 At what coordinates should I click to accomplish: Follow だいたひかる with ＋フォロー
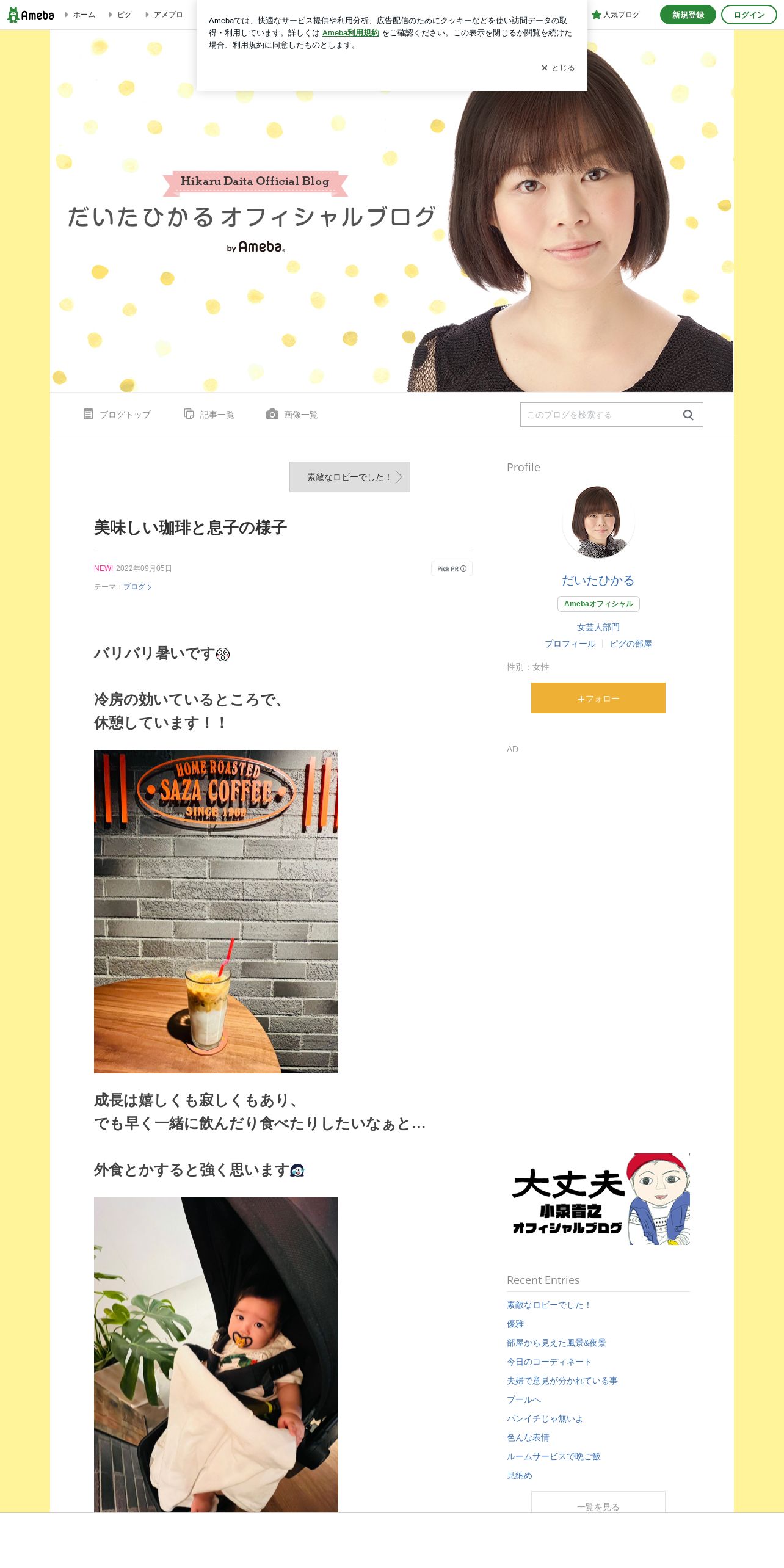click(x=598, y=698)
